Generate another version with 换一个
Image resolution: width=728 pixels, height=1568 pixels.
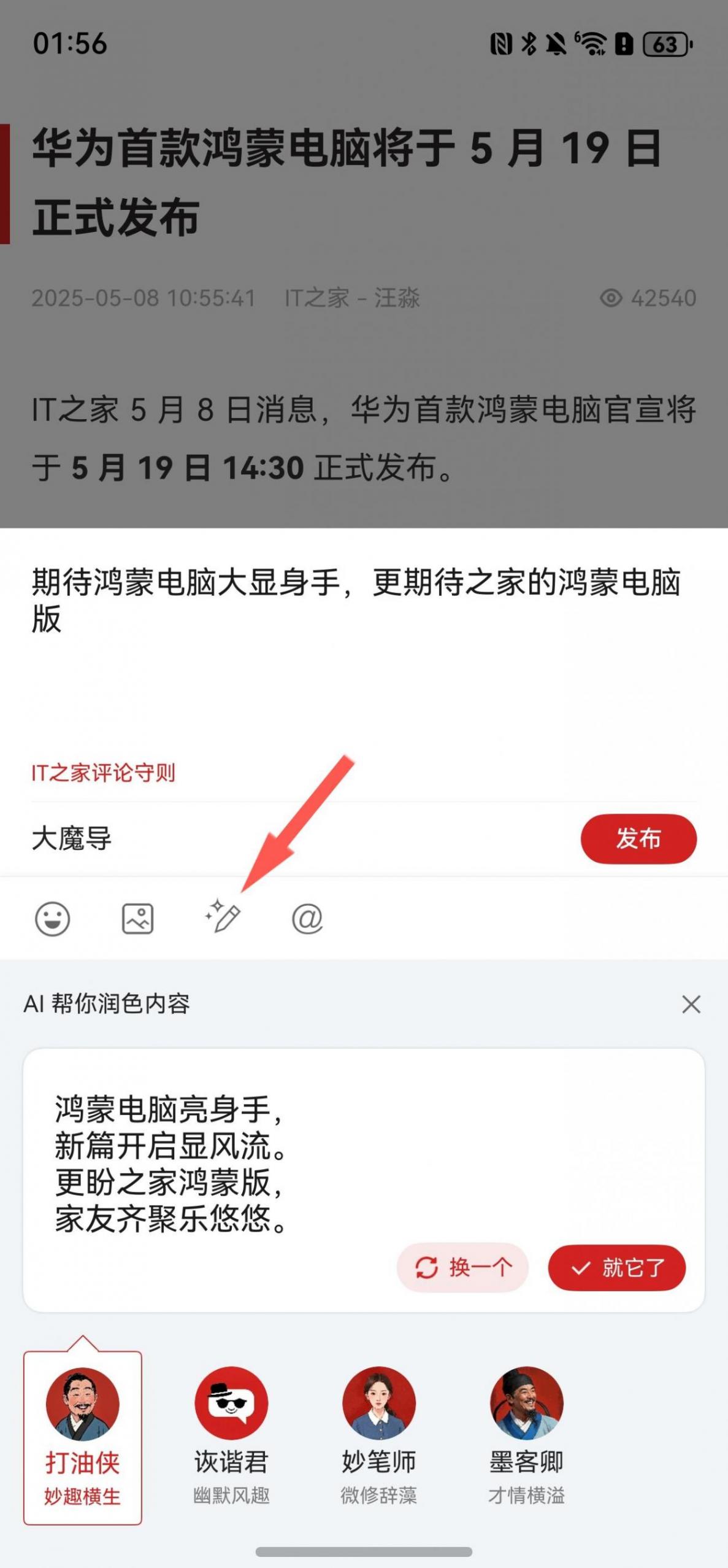[x=462, y=1268]
